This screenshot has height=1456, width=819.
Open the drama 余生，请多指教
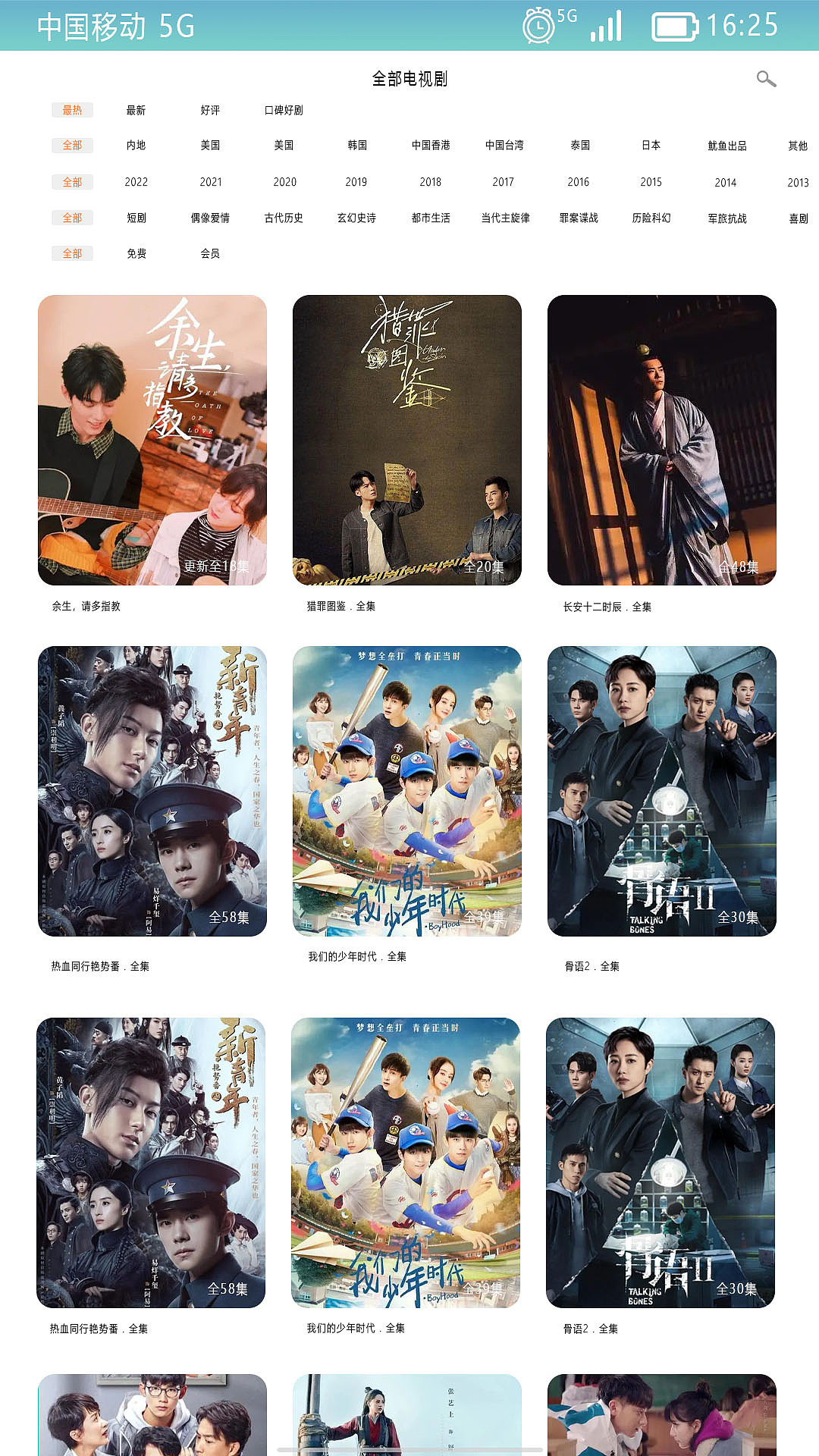pos(152,440)
